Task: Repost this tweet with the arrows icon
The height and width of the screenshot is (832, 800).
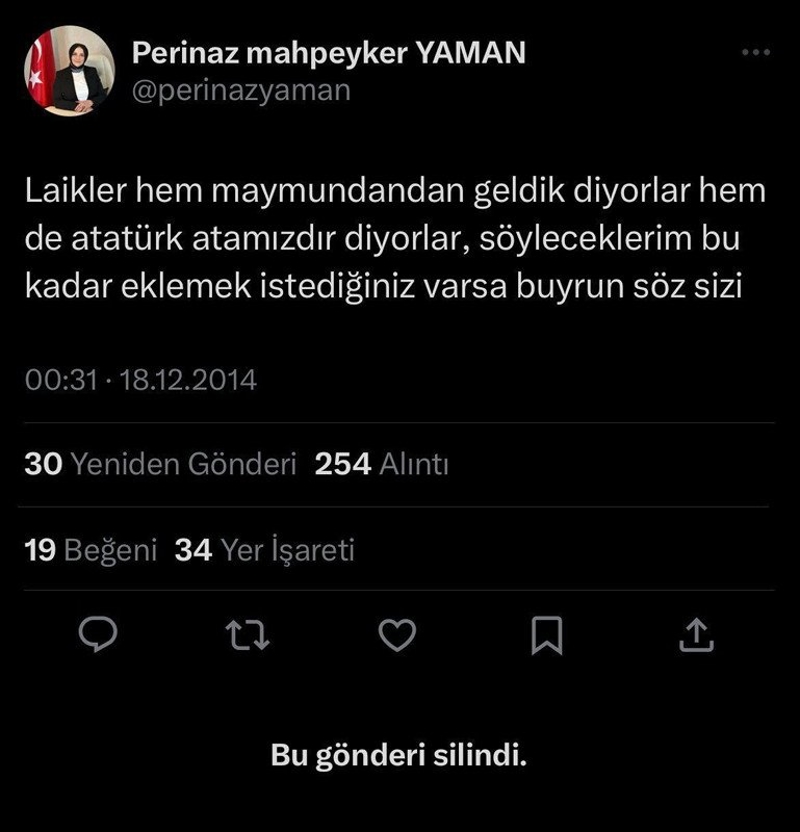Action: click(248, 634)
